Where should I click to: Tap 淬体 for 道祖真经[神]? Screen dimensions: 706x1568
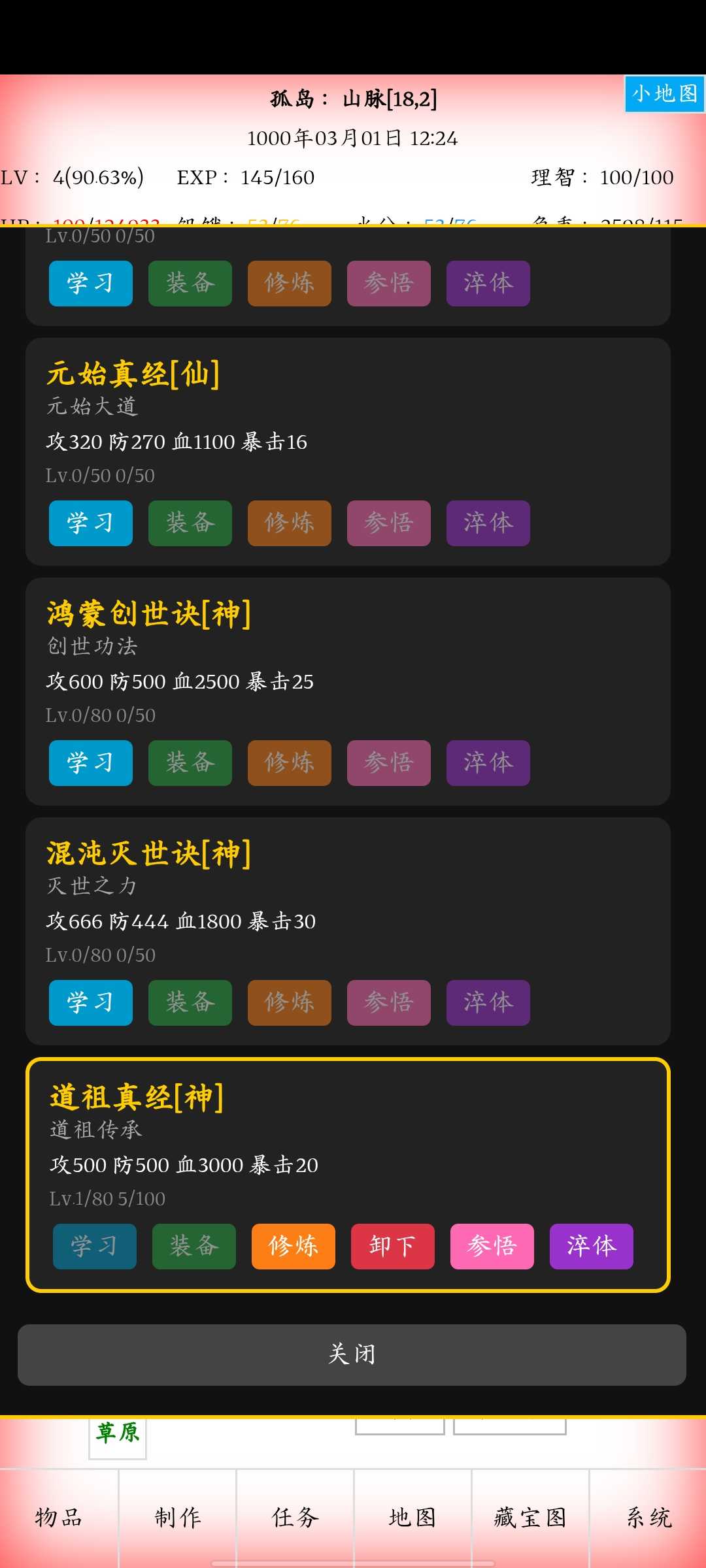tap(592, 1246)
